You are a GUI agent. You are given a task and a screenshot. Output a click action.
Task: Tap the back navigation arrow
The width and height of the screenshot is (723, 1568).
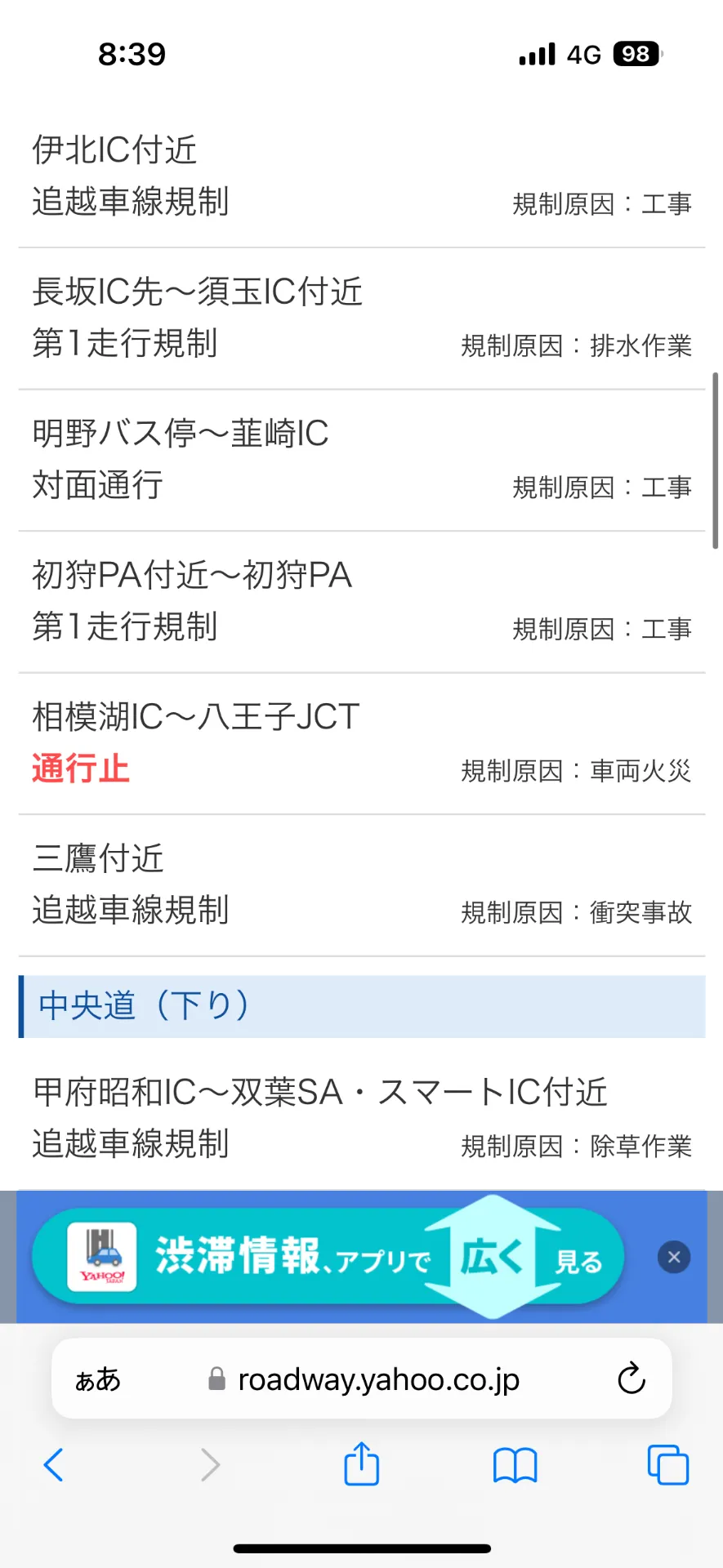[54, 1464]
